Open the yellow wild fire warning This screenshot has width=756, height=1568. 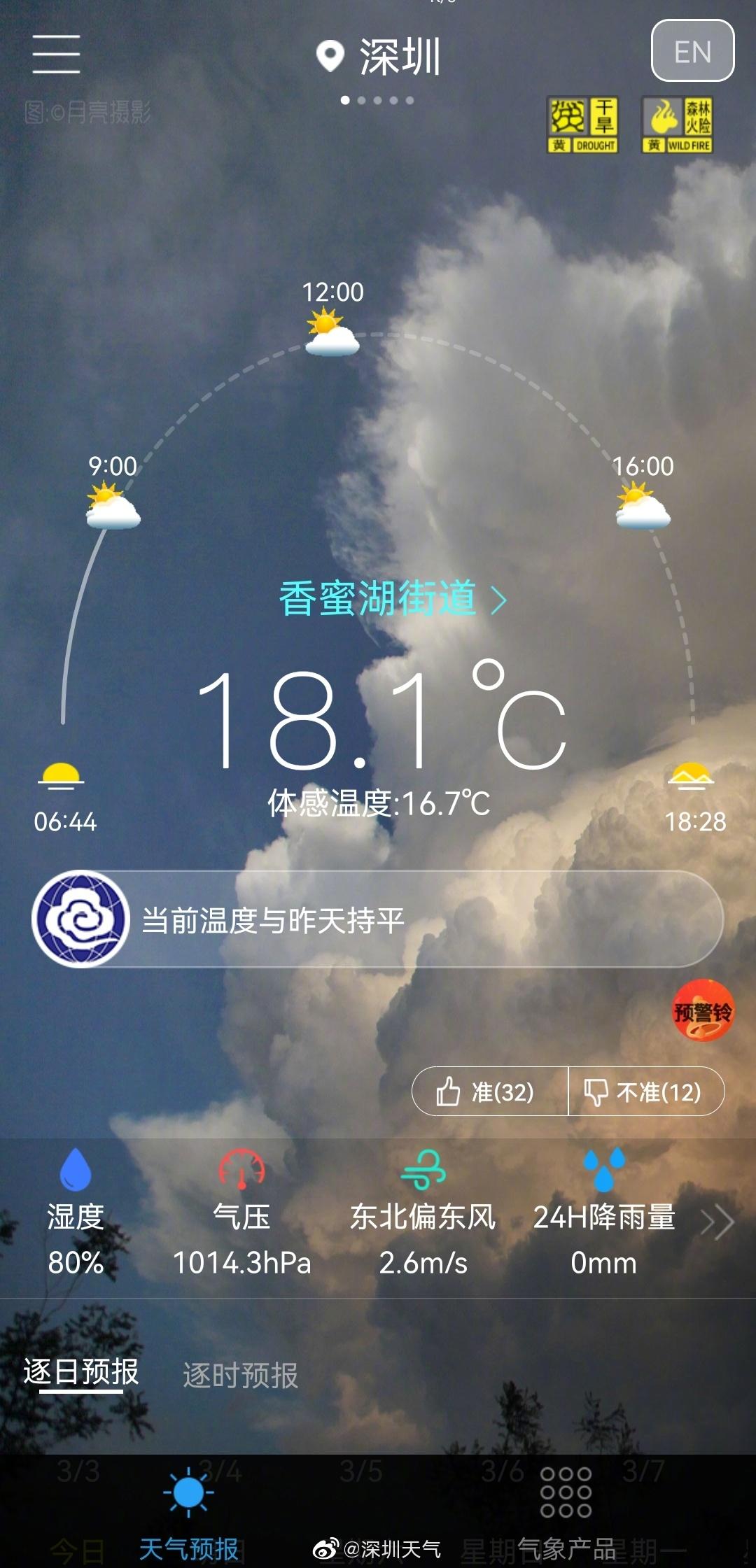click(x=677, y=125)
